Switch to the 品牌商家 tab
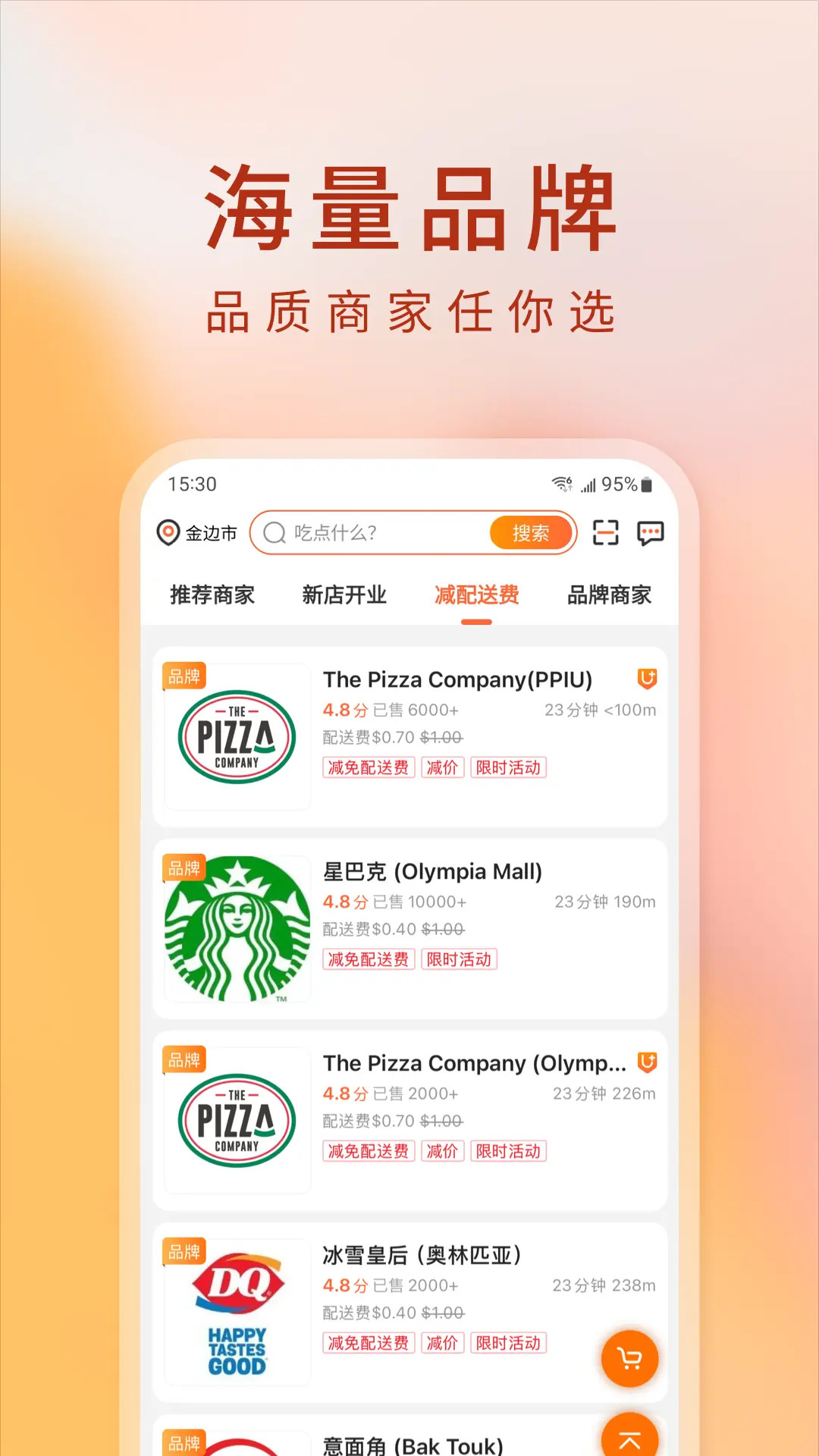 [x=607, y=596]
